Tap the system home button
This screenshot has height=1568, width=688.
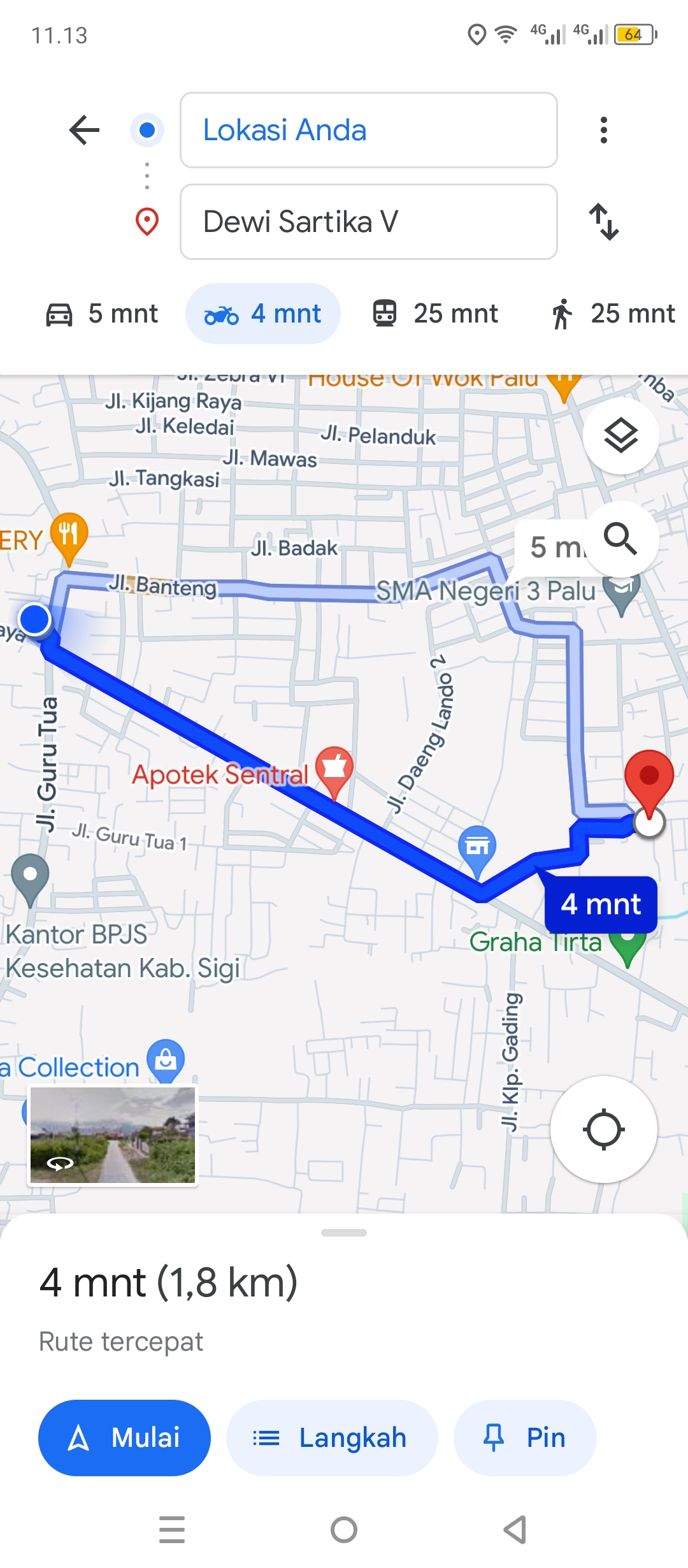click(344, 1529)
